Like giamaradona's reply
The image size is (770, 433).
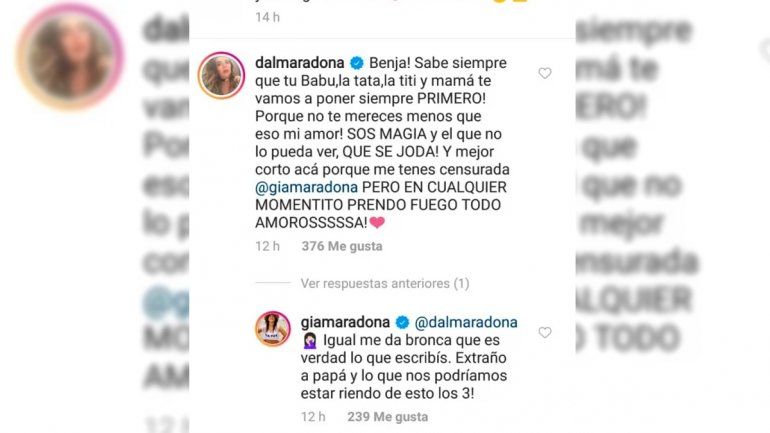[x=545, y=332]
